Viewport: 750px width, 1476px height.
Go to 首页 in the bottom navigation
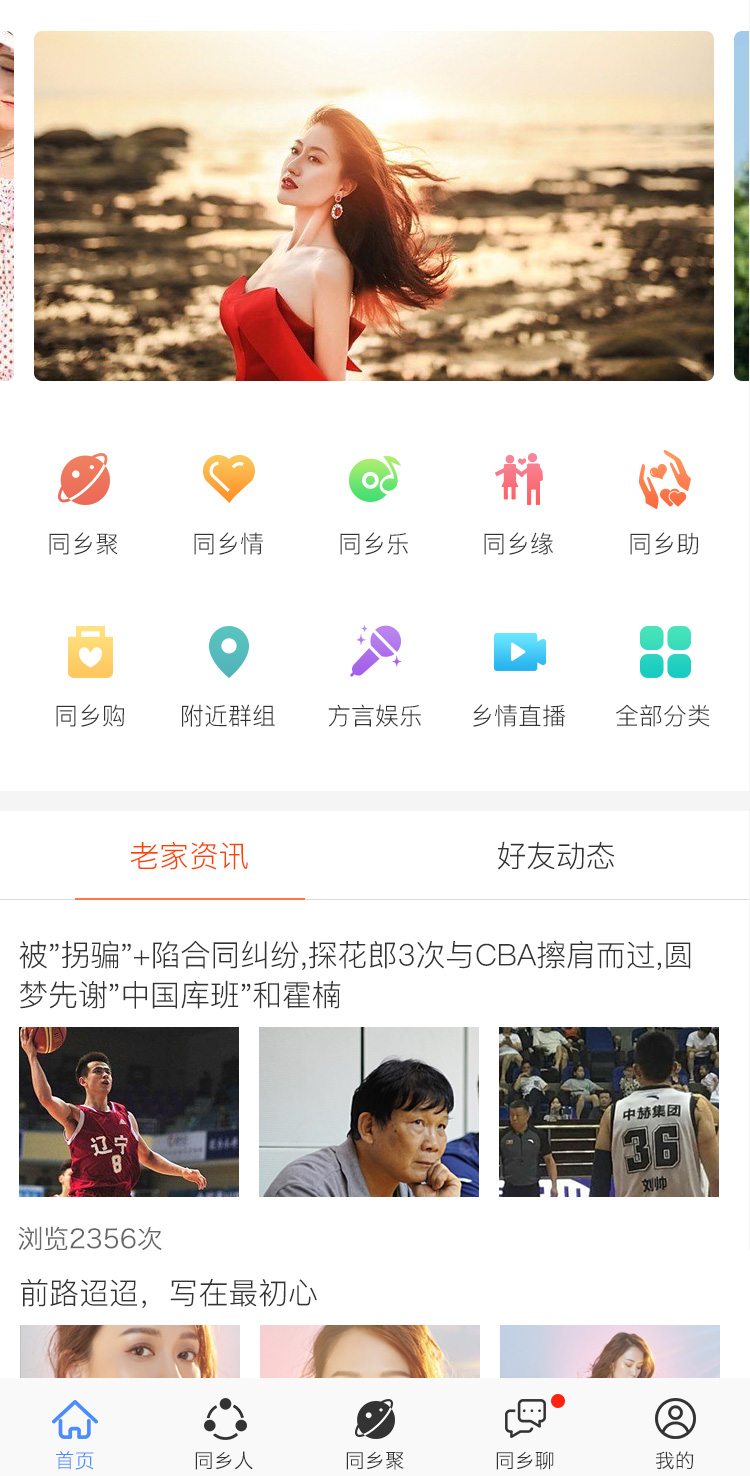[75, 1432]
